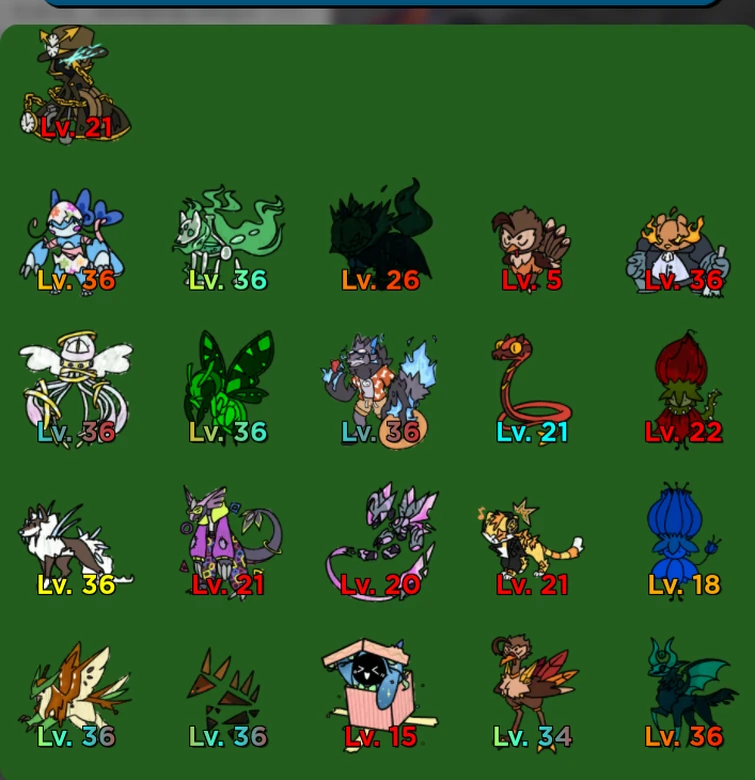Click the Lv. 36 green butterfly
Image resolution: width=755 pixels, height=780 pixels.
(x=227, y=385)
